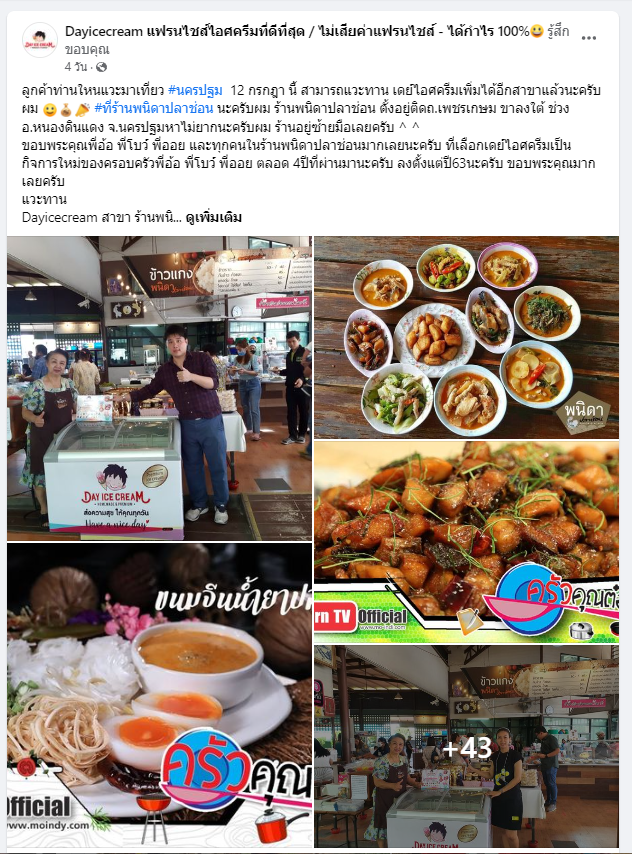Open the 4 วัน post timestamp
632x854 pixels.
[75, 67]
